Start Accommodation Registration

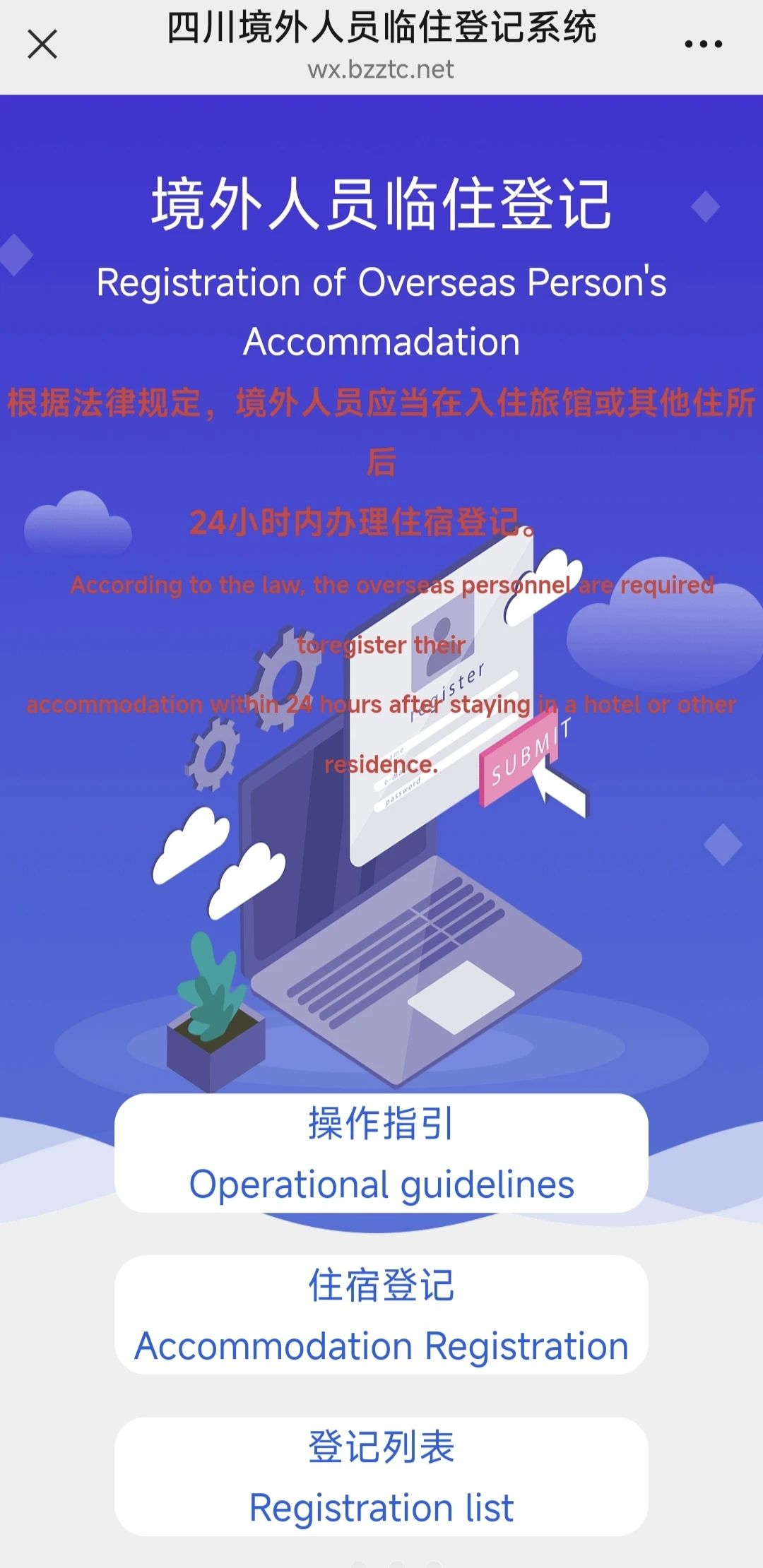click(x=381, y=1315)
